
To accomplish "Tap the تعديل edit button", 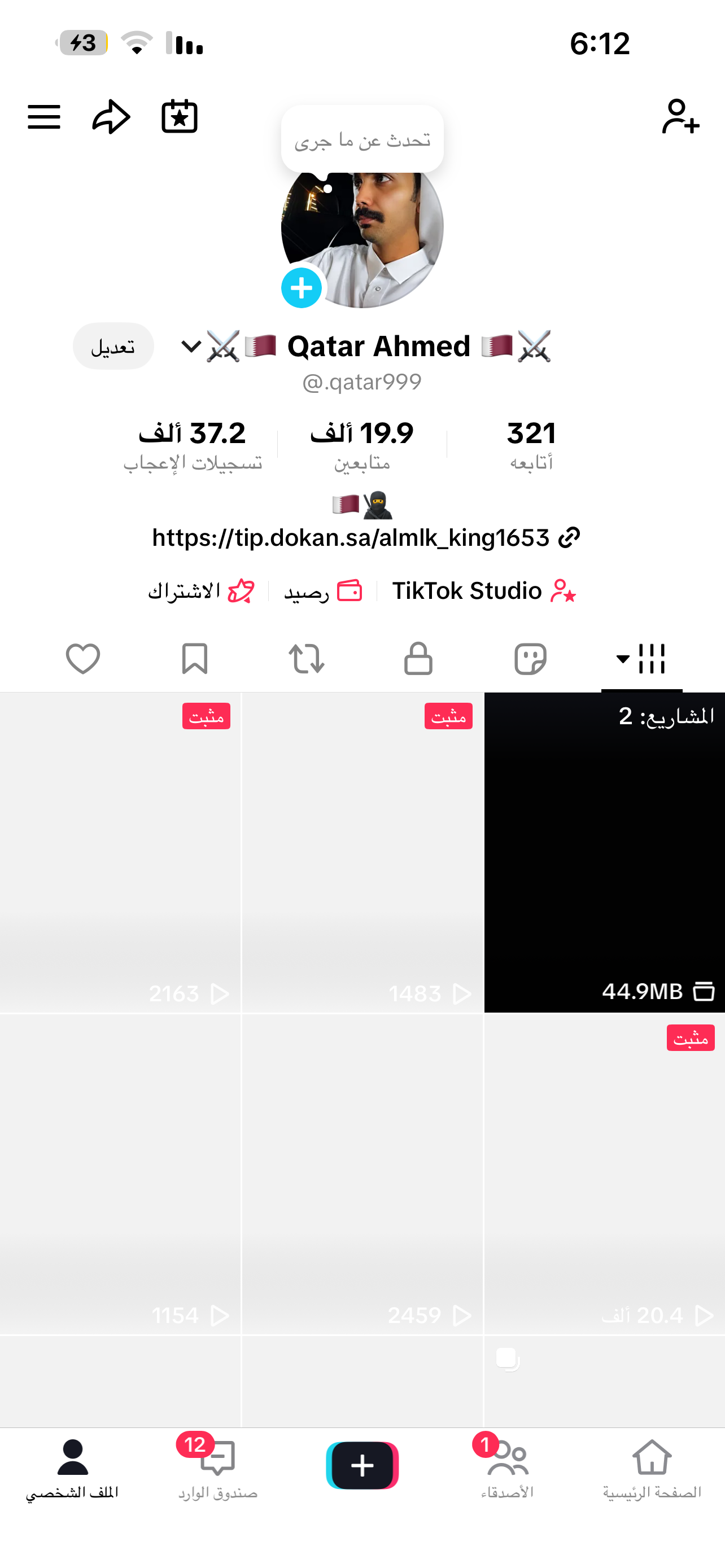I will pos(113,347).
